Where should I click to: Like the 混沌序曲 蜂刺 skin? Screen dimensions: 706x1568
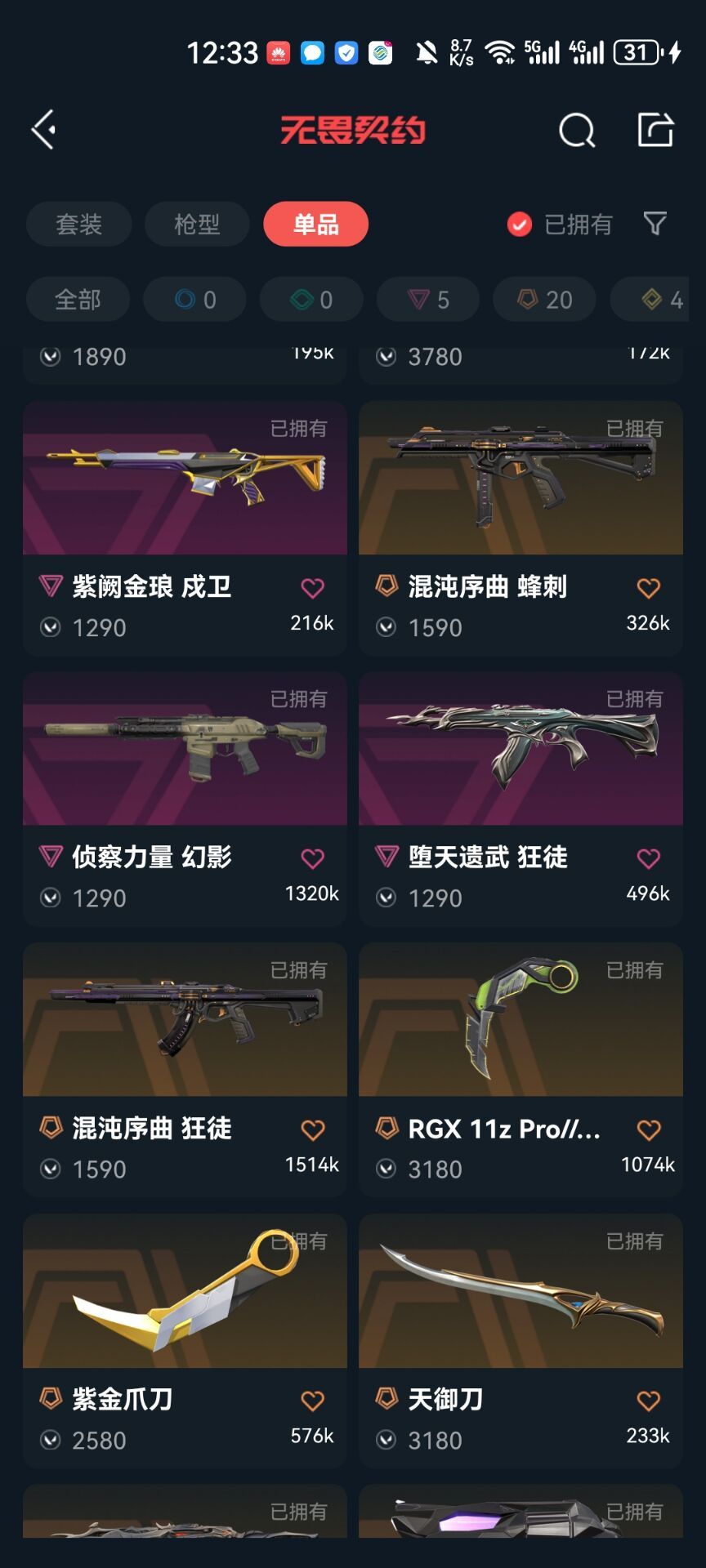(648, 588)
